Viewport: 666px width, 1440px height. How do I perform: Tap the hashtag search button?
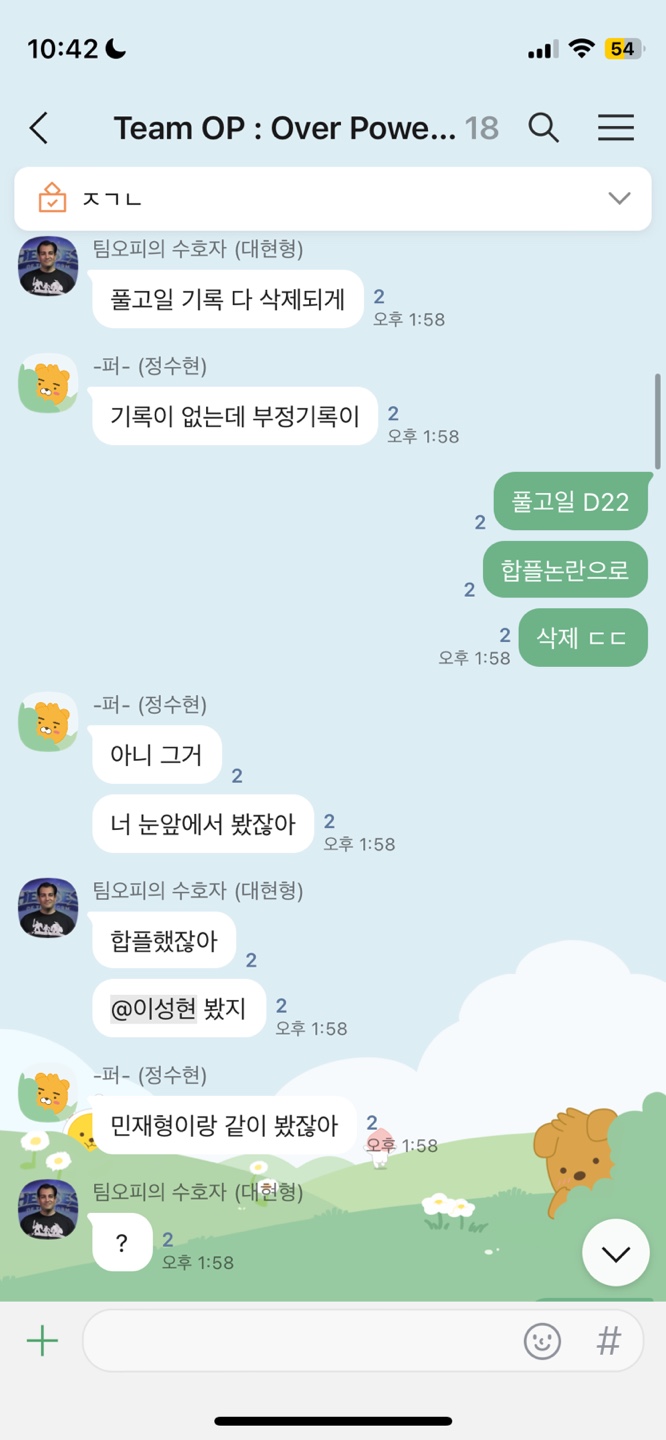(608, 1341)
